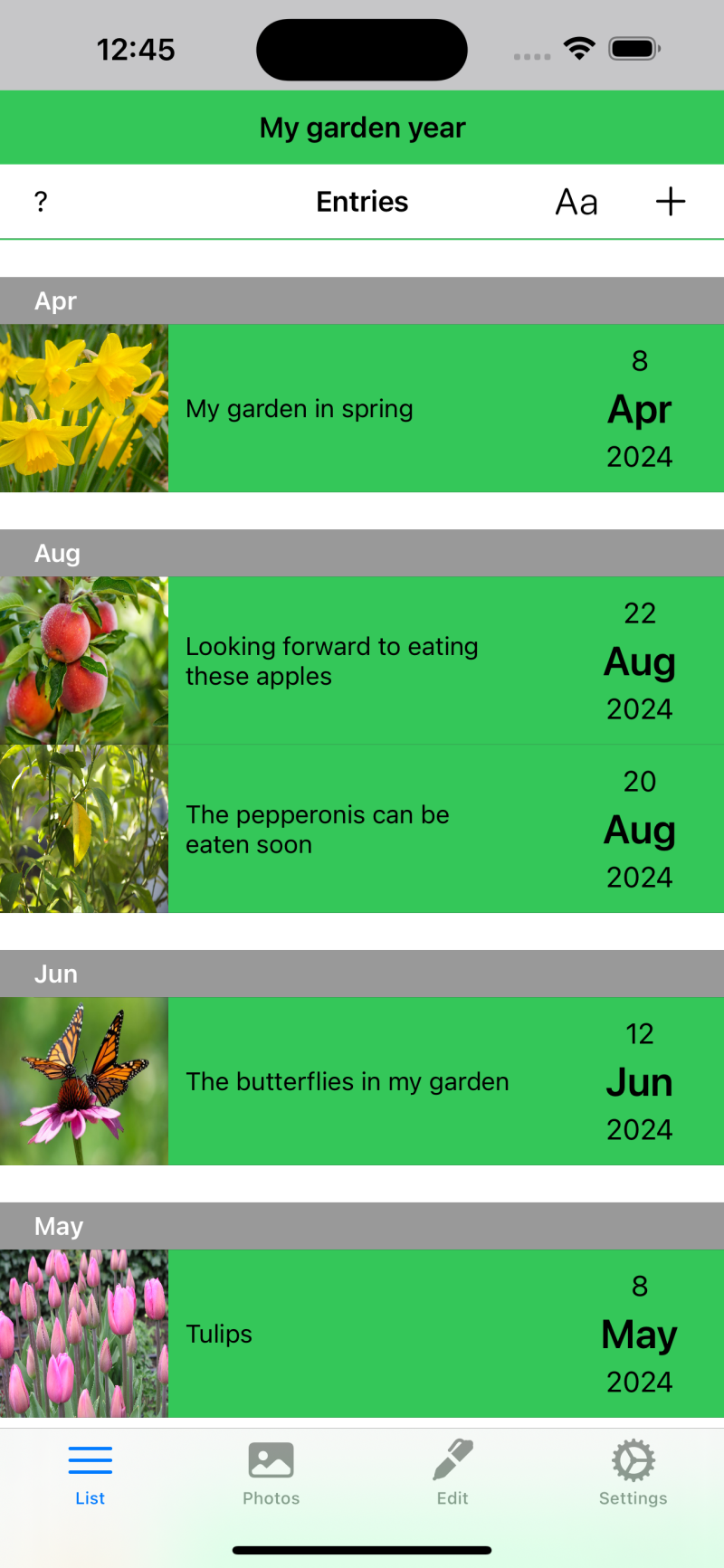
Task: Open the help question mark
Action: pos(41,202)
